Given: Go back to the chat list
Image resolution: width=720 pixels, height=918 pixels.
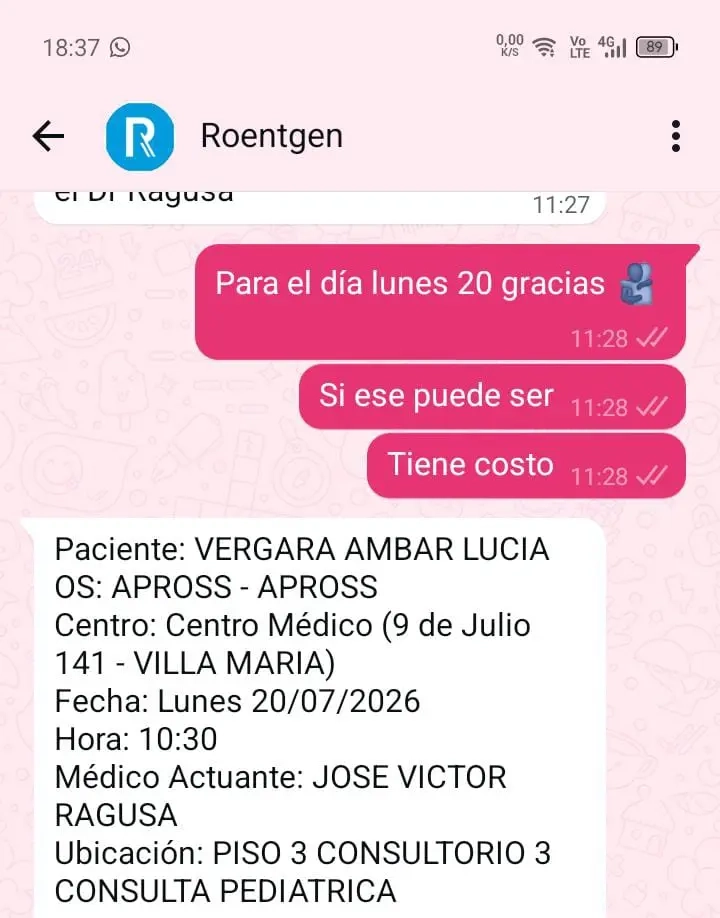Looking at the screenshot, I should click(x=48, y=136).
